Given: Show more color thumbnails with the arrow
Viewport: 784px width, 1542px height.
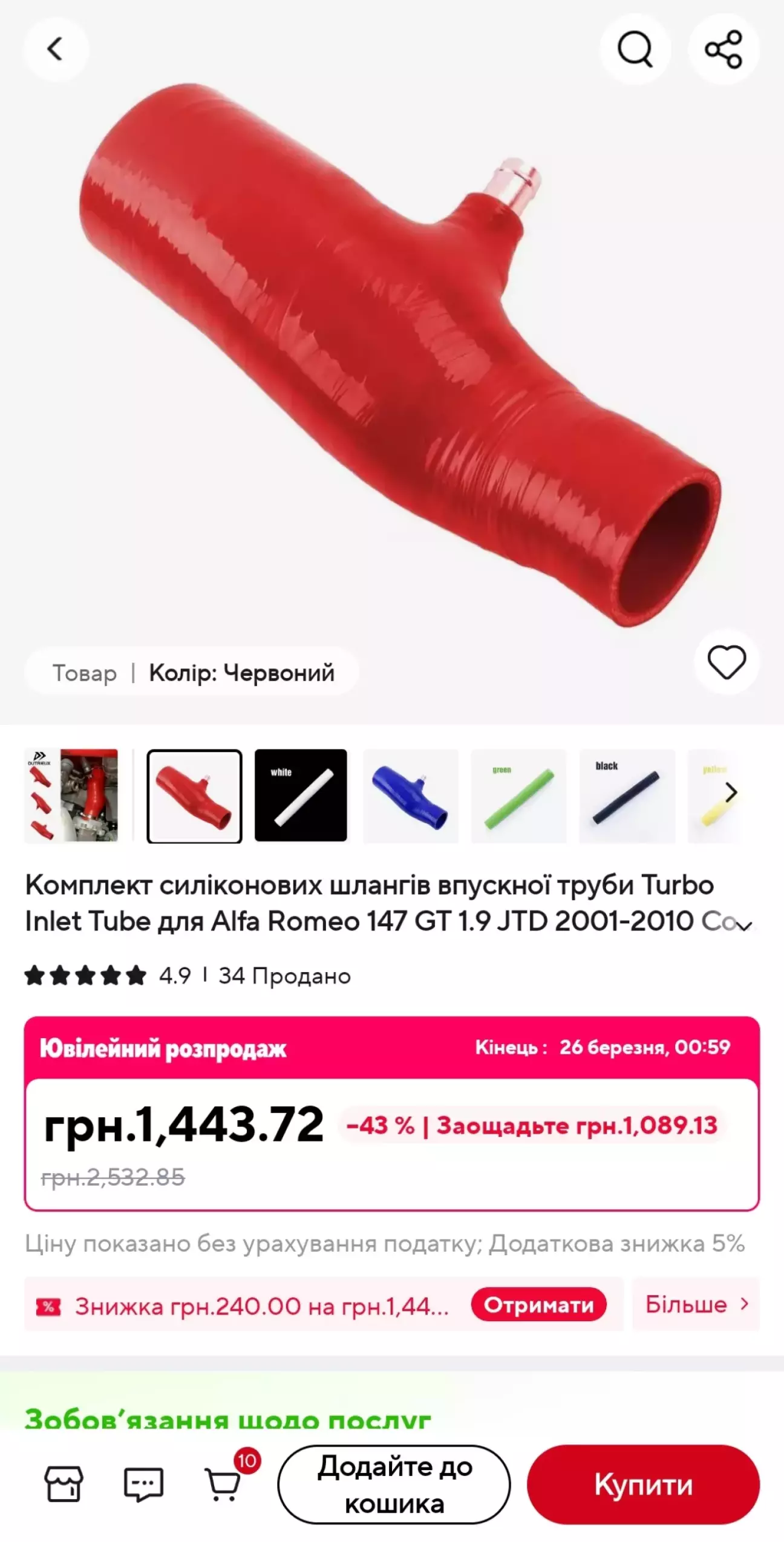Looking at the screenshot, I should click(731, 792).
